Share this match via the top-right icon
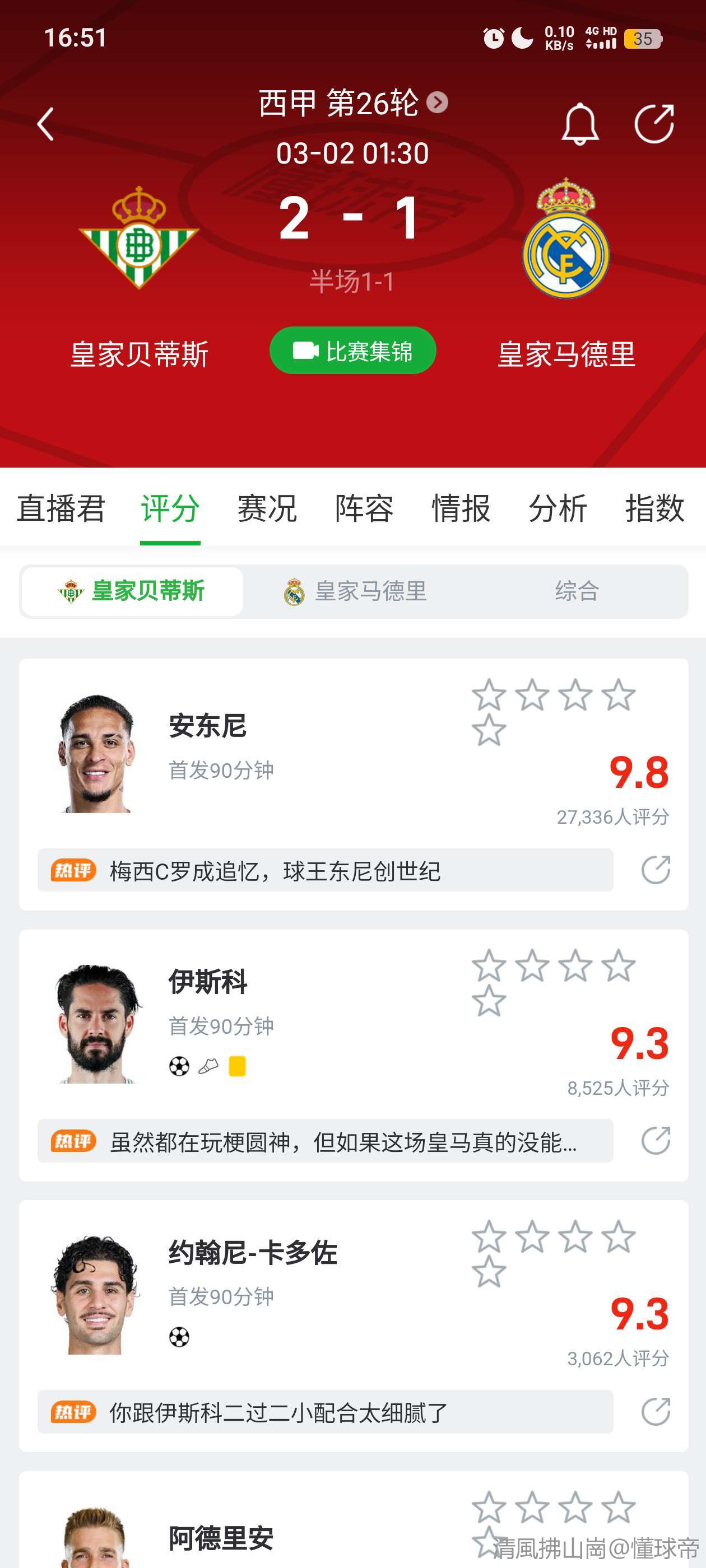The width and height of the screenshot is (706, 1568). 654,124
